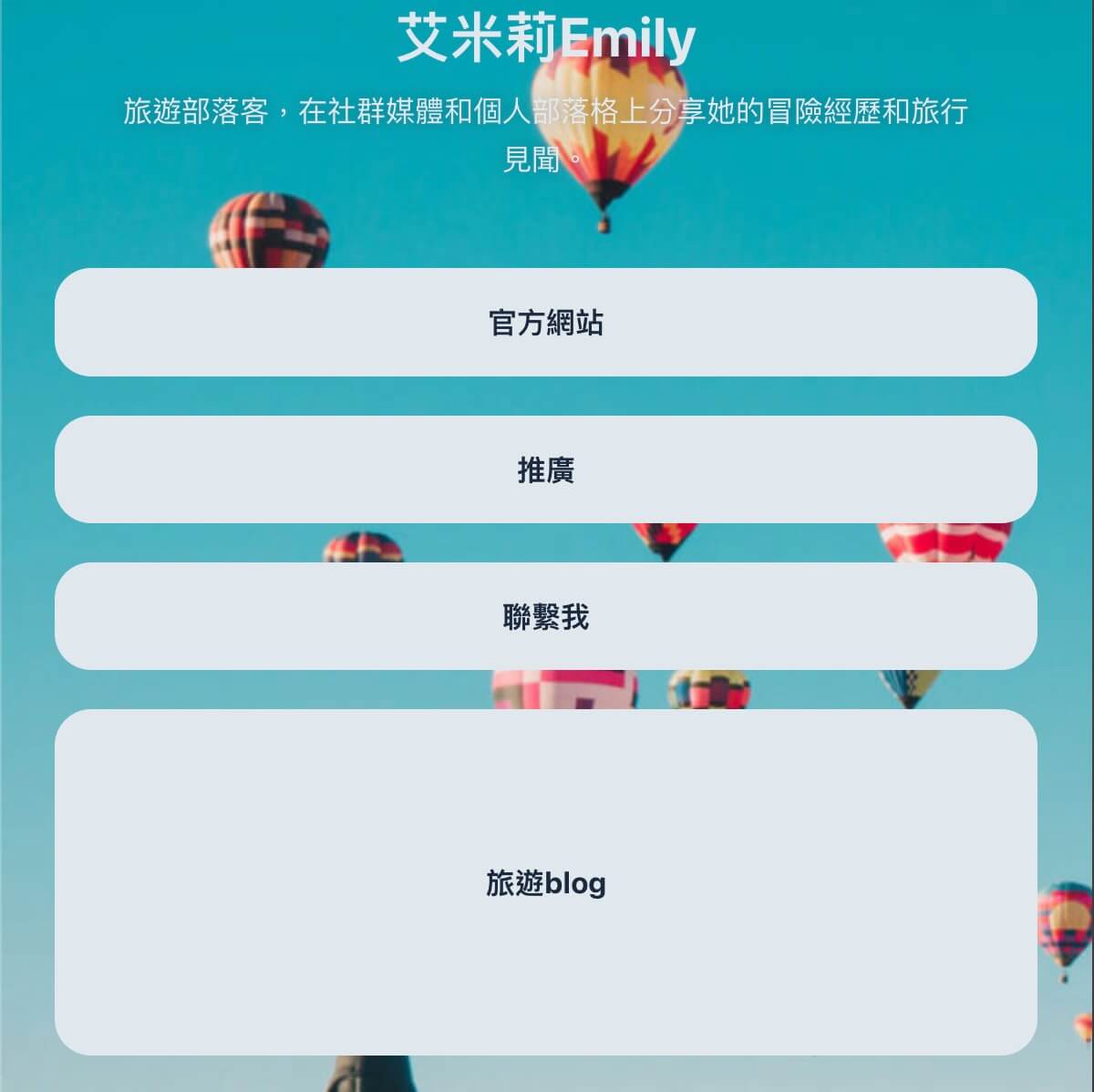The width and height of the screenshot is (1094, 1092).
Task: Select the 聯繫我 button
Action: [x=545, y=617]
